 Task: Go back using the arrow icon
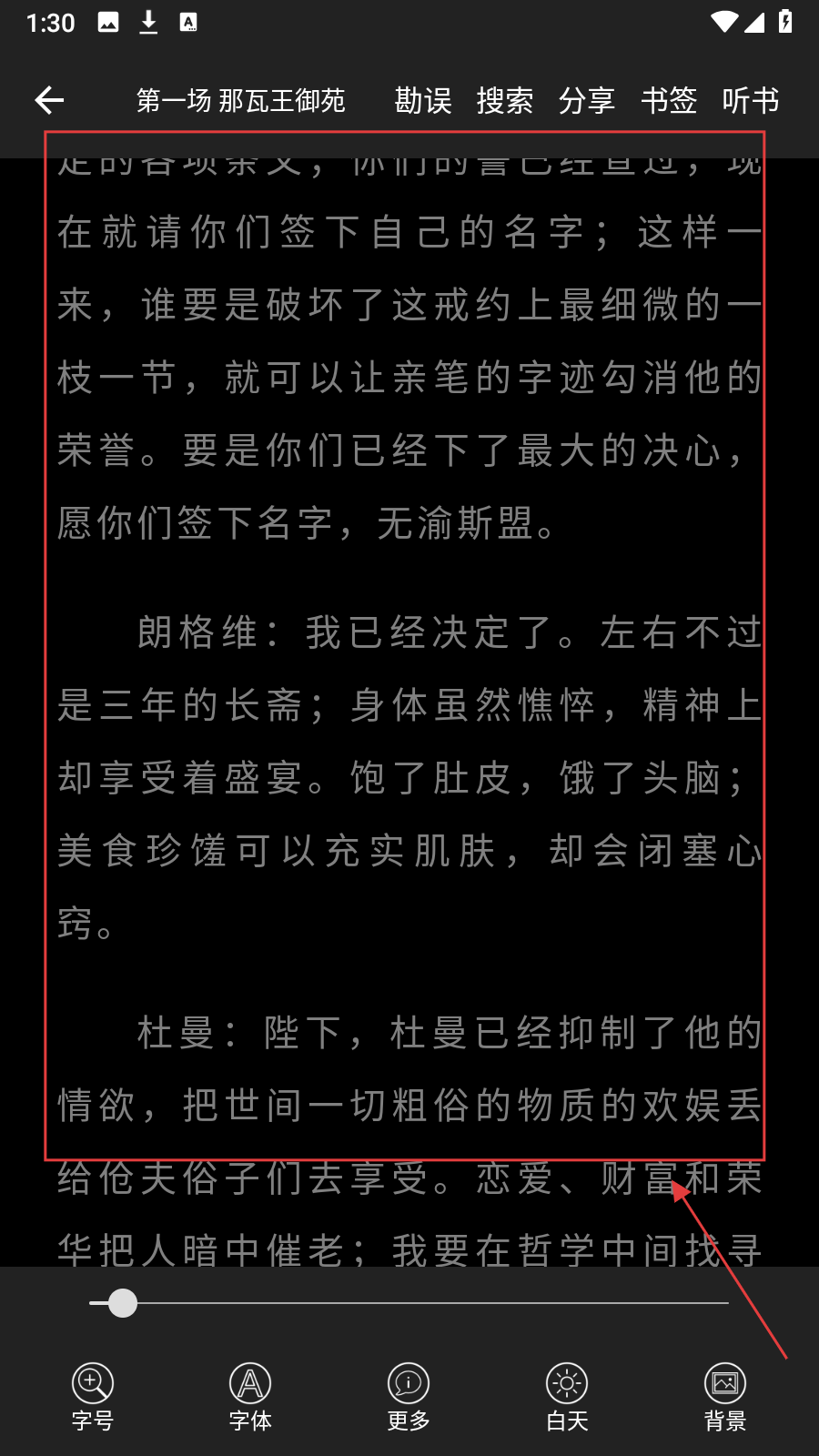tap(49, 100)
